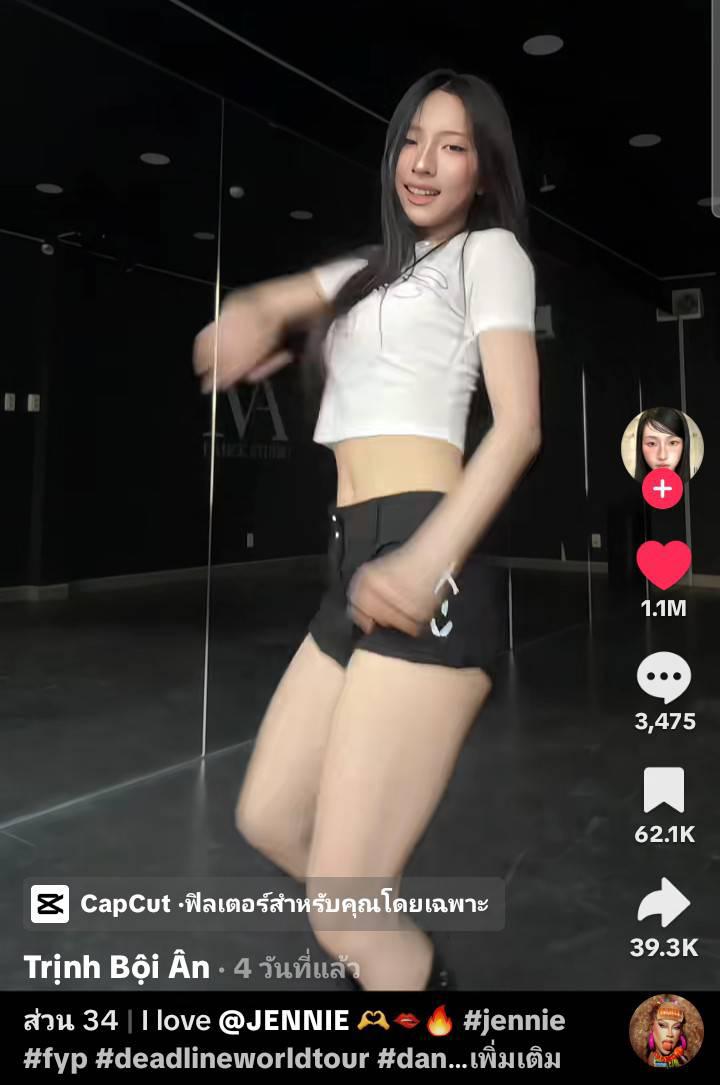This screenshot has height=1085, width=720.
Task: Open the spinning sound disc
Action: (x=666, y=1031)
